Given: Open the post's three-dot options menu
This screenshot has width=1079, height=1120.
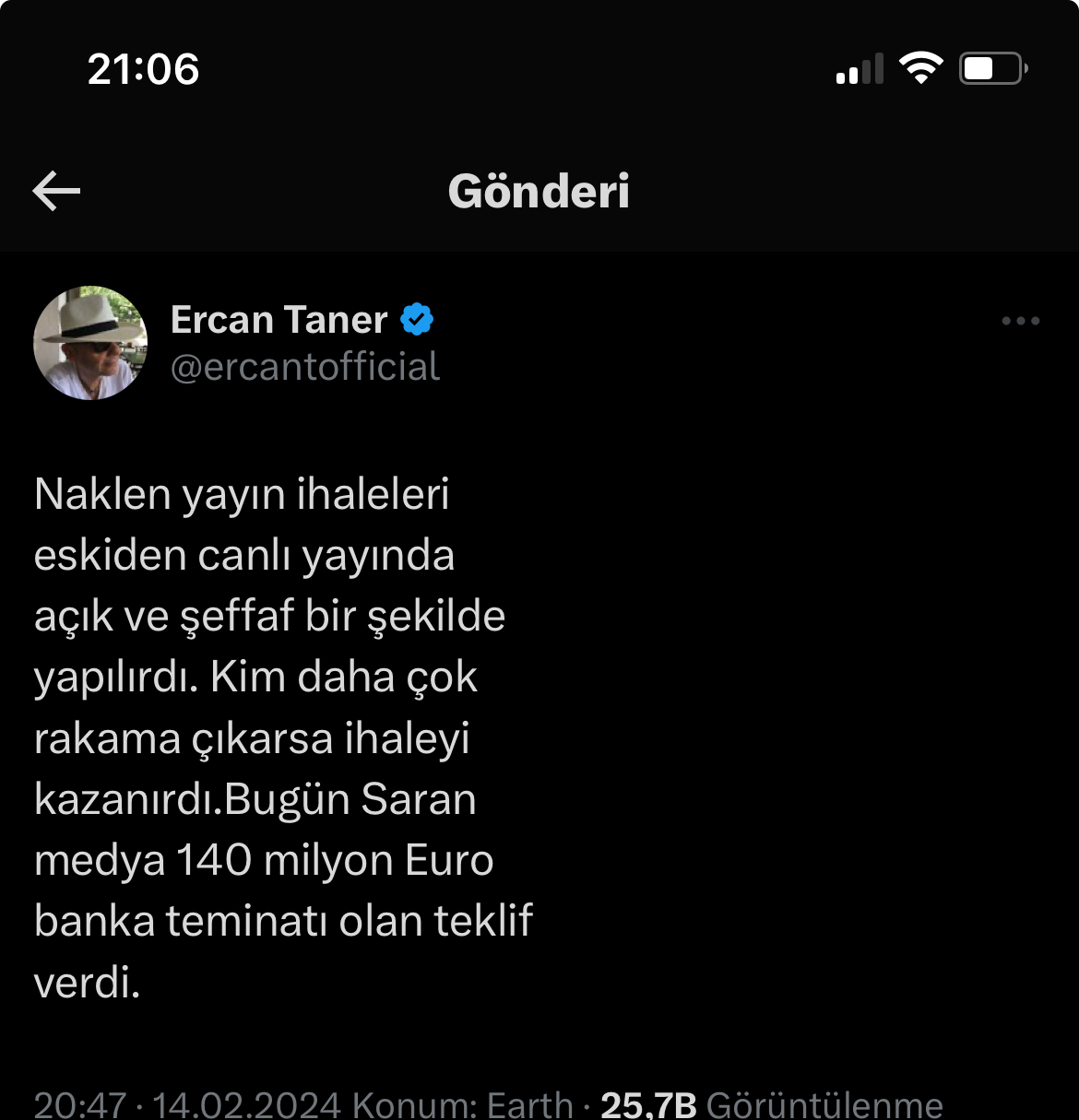Looking at the screenshot, I should pyautogui.click(x=1020, y=322).
